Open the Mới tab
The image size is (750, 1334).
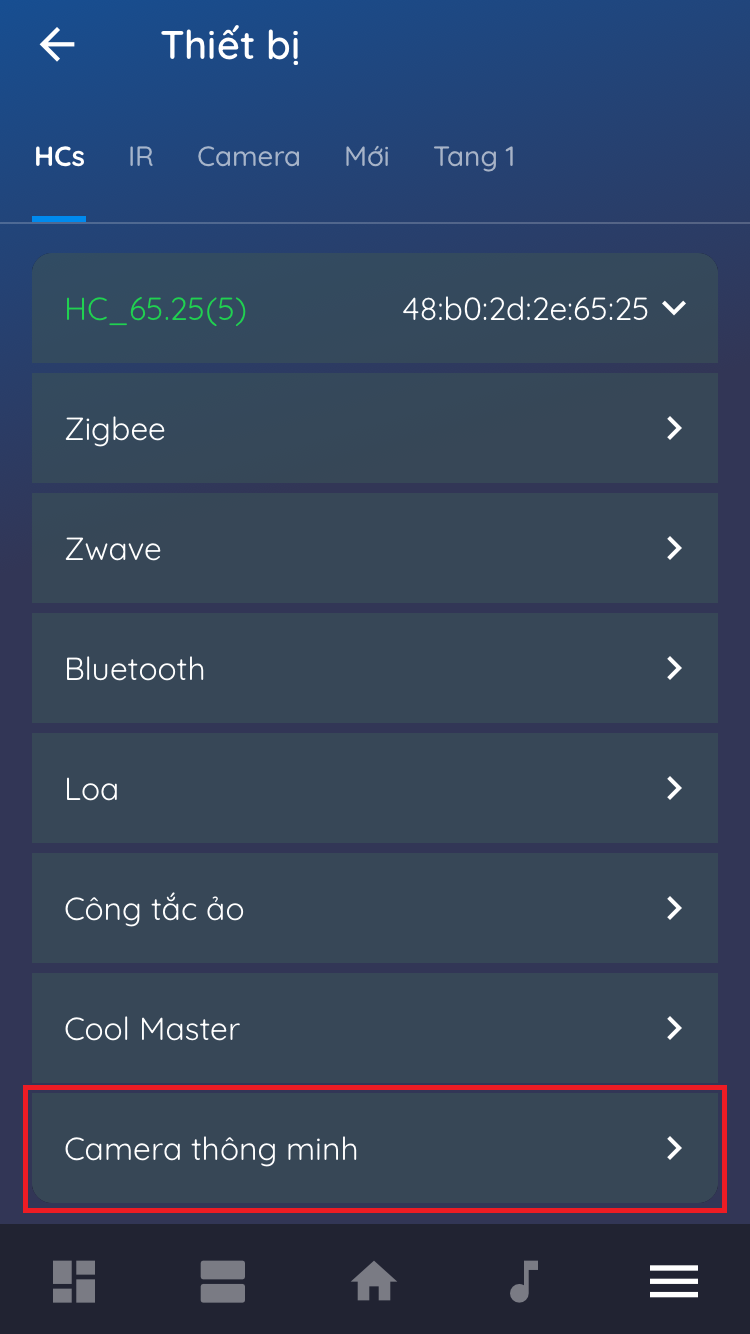tap(367, 157)
